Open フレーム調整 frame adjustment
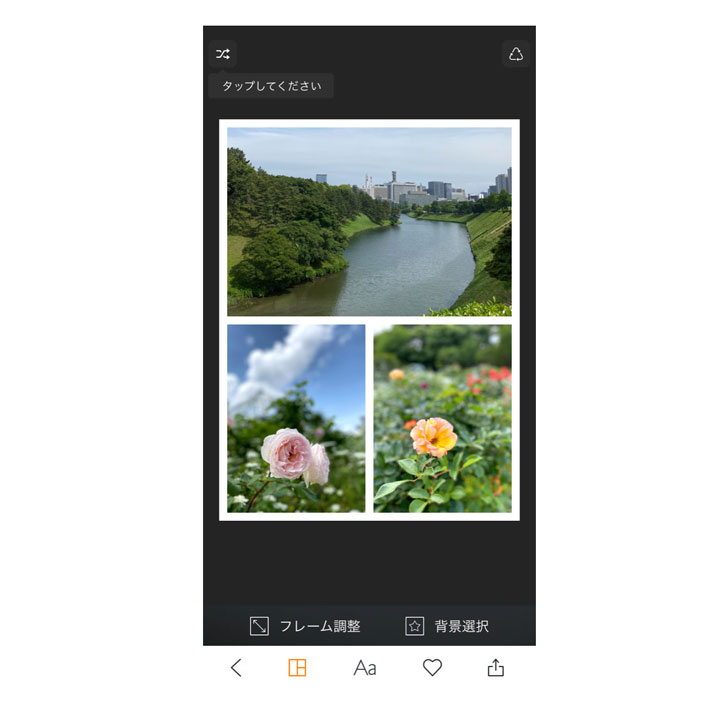 pos(305,626)
